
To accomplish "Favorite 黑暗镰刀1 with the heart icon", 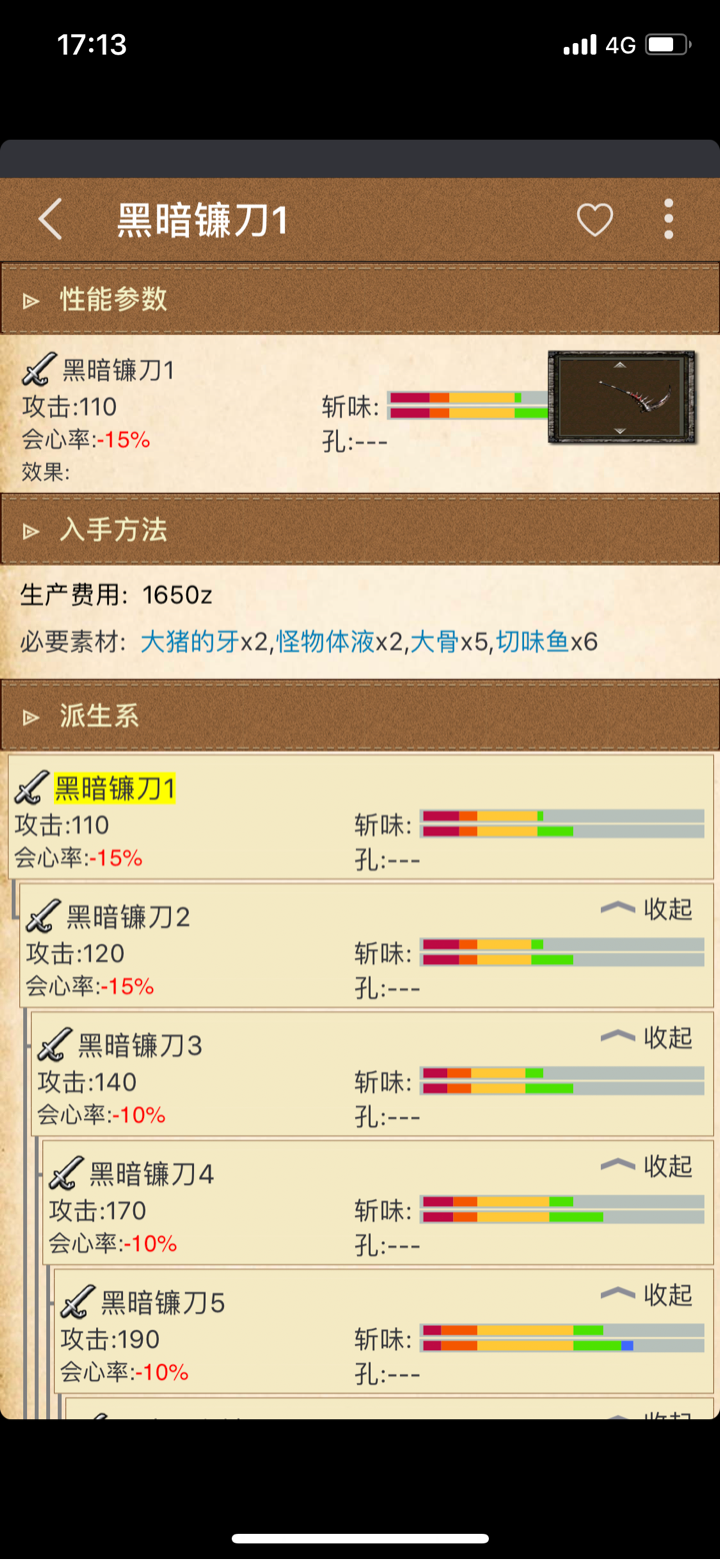I will click(x=594, y=219).
